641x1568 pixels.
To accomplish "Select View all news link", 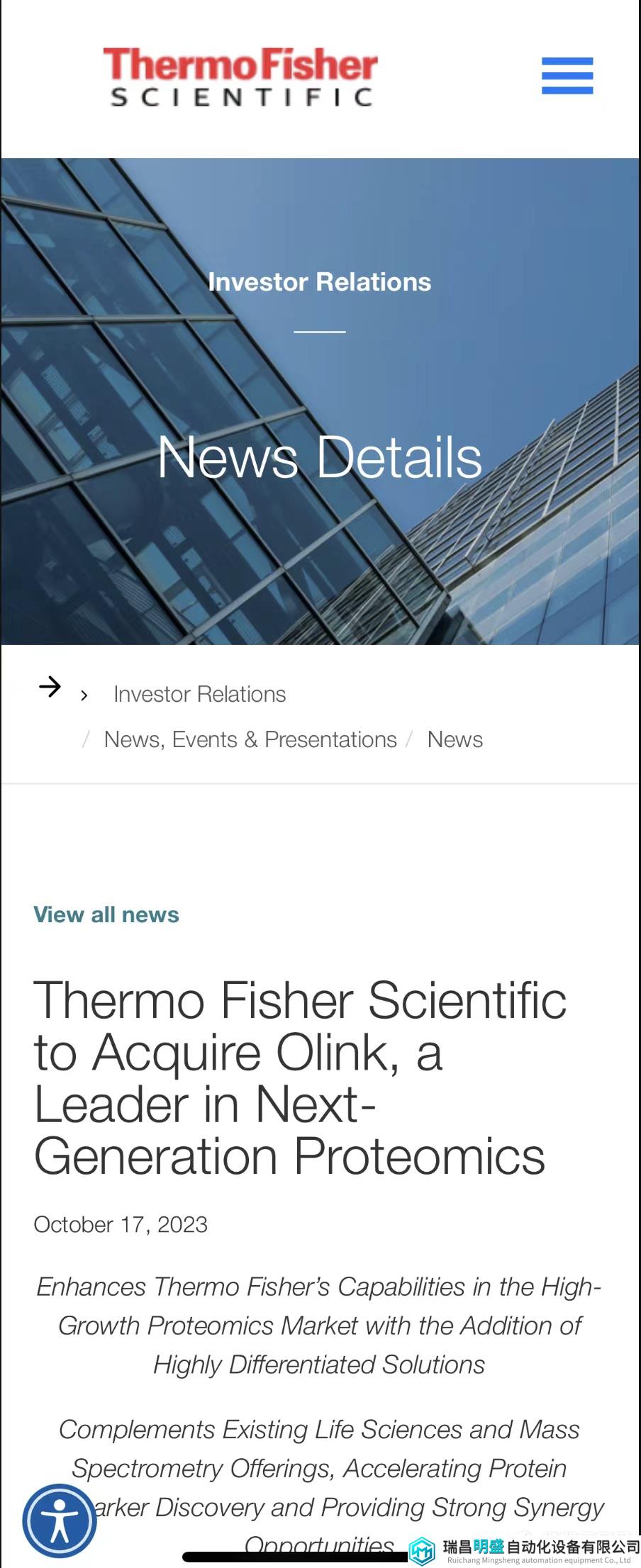I will (106, 914).
